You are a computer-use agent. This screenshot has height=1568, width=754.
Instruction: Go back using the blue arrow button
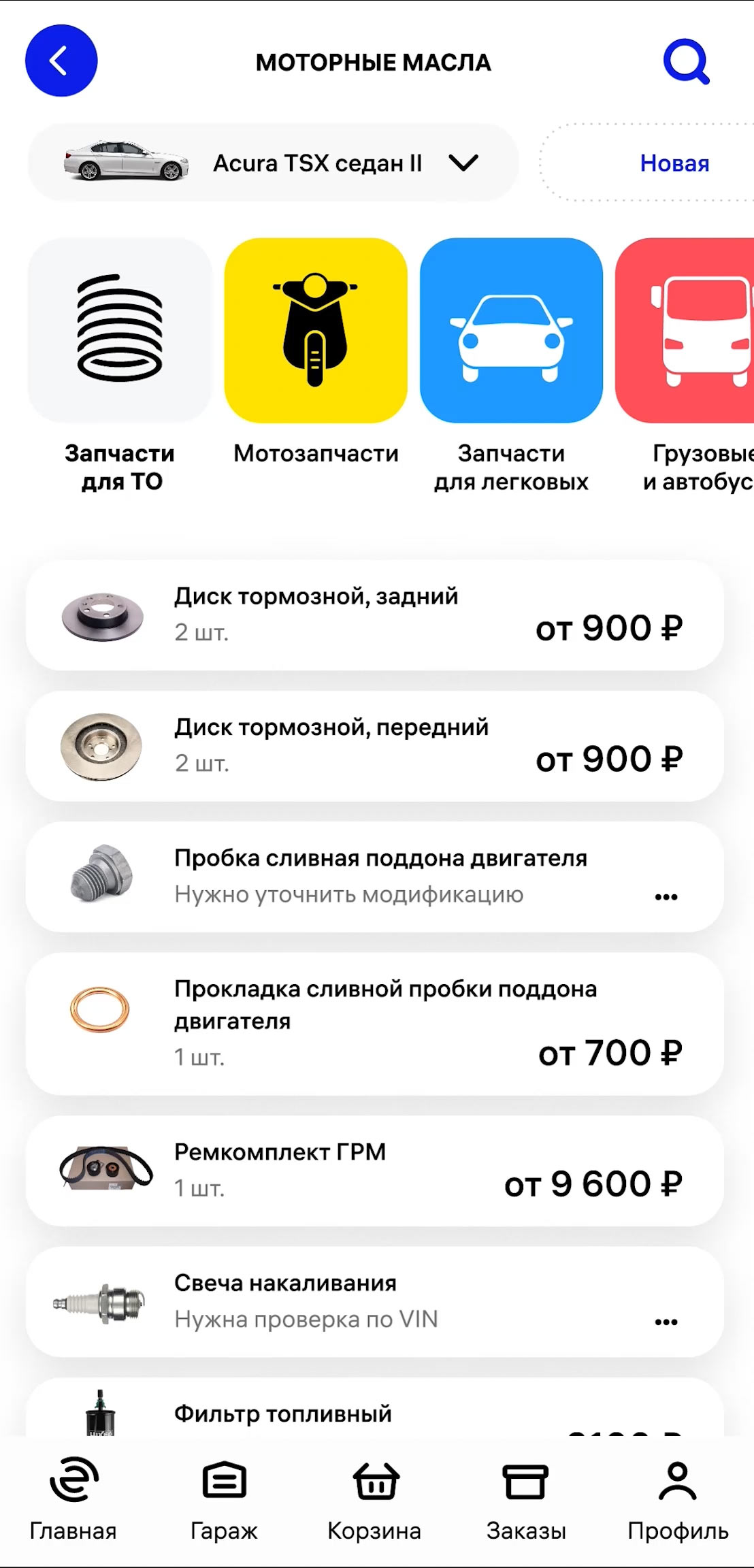click(x=61, y=61)
